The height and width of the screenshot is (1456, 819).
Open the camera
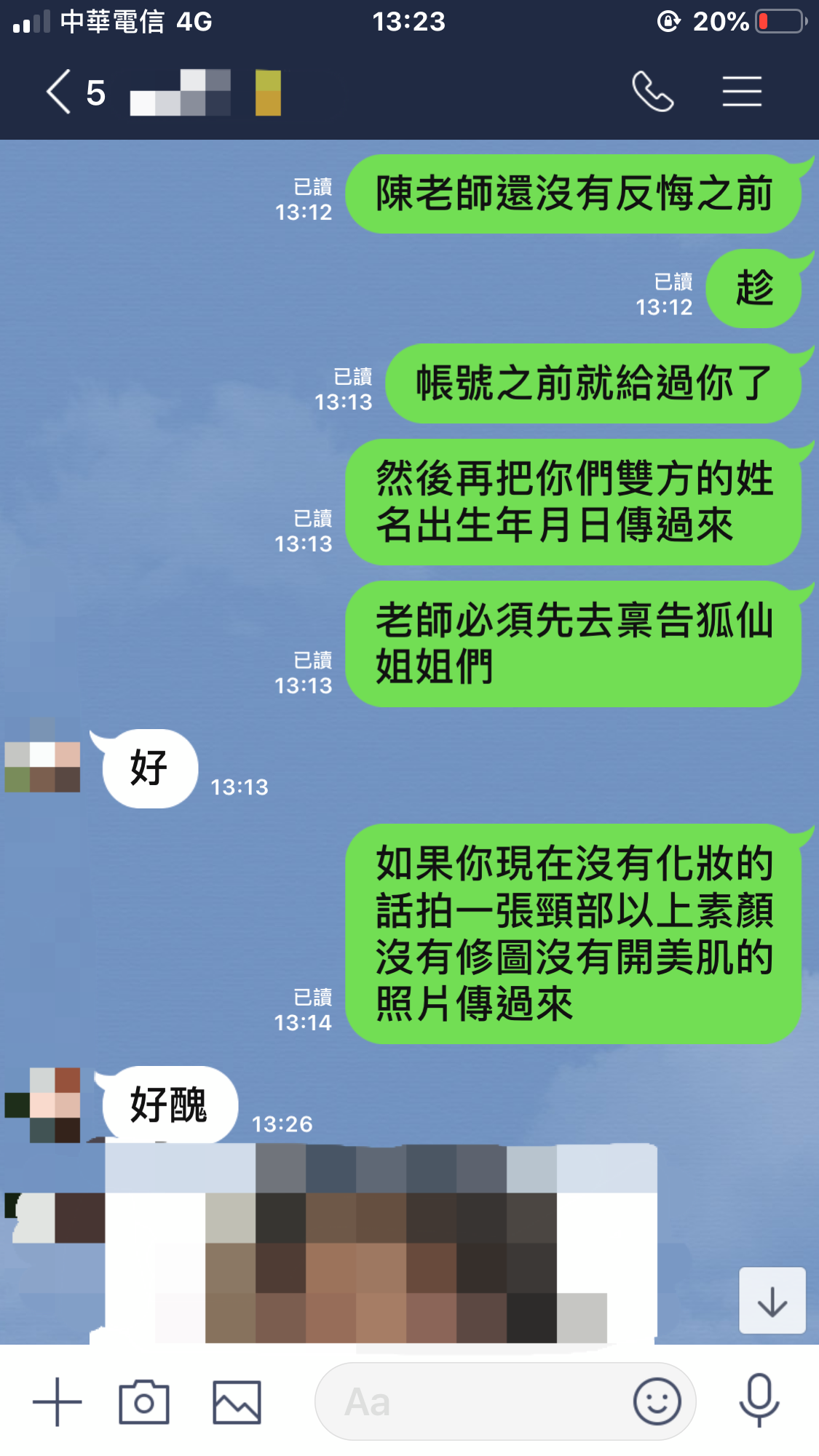pyautogui.click(x=144, y=1401)
